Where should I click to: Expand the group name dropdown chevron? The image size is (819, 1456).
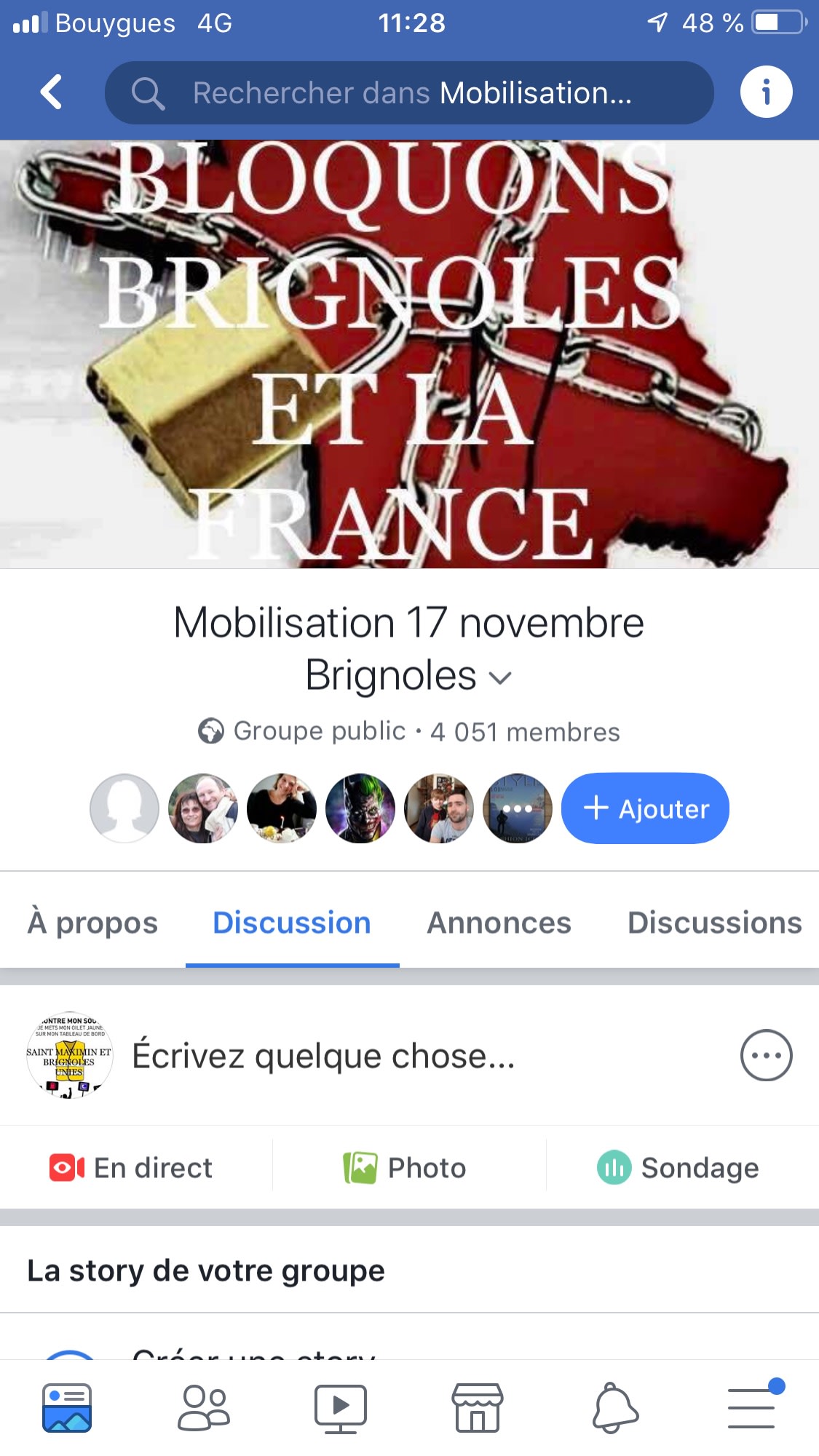[500, 678]
